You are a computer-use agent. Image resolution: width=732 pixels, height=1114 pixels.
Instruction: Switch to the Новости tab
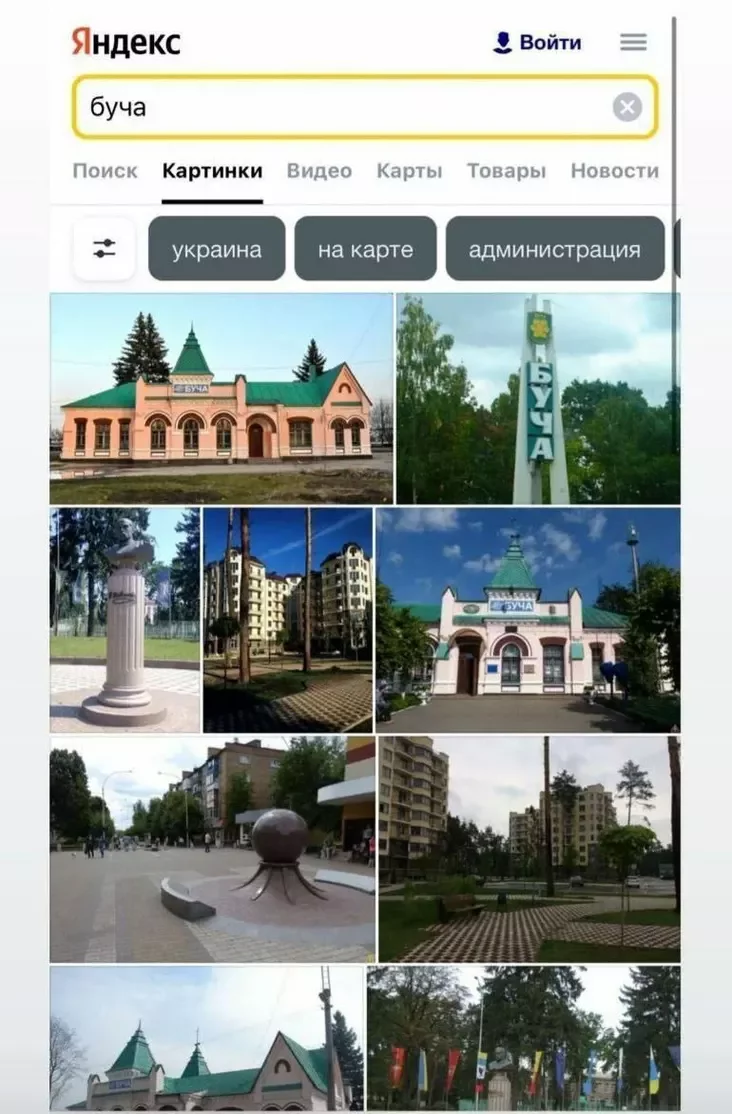coord(614,171)
